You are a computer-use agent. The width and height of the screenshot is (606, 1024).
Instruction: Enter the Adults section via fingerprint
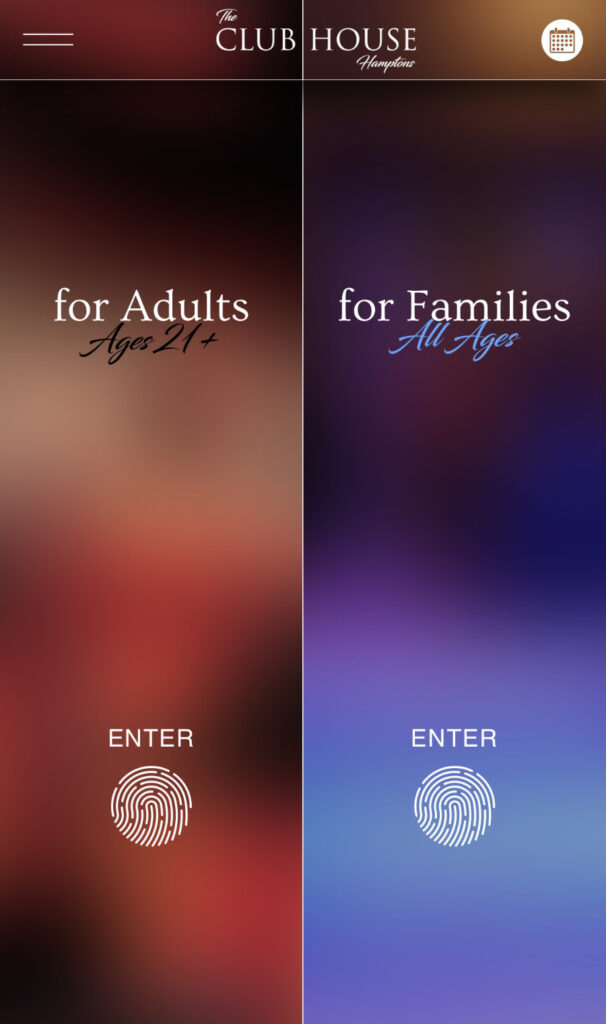[x=151, y=805]
